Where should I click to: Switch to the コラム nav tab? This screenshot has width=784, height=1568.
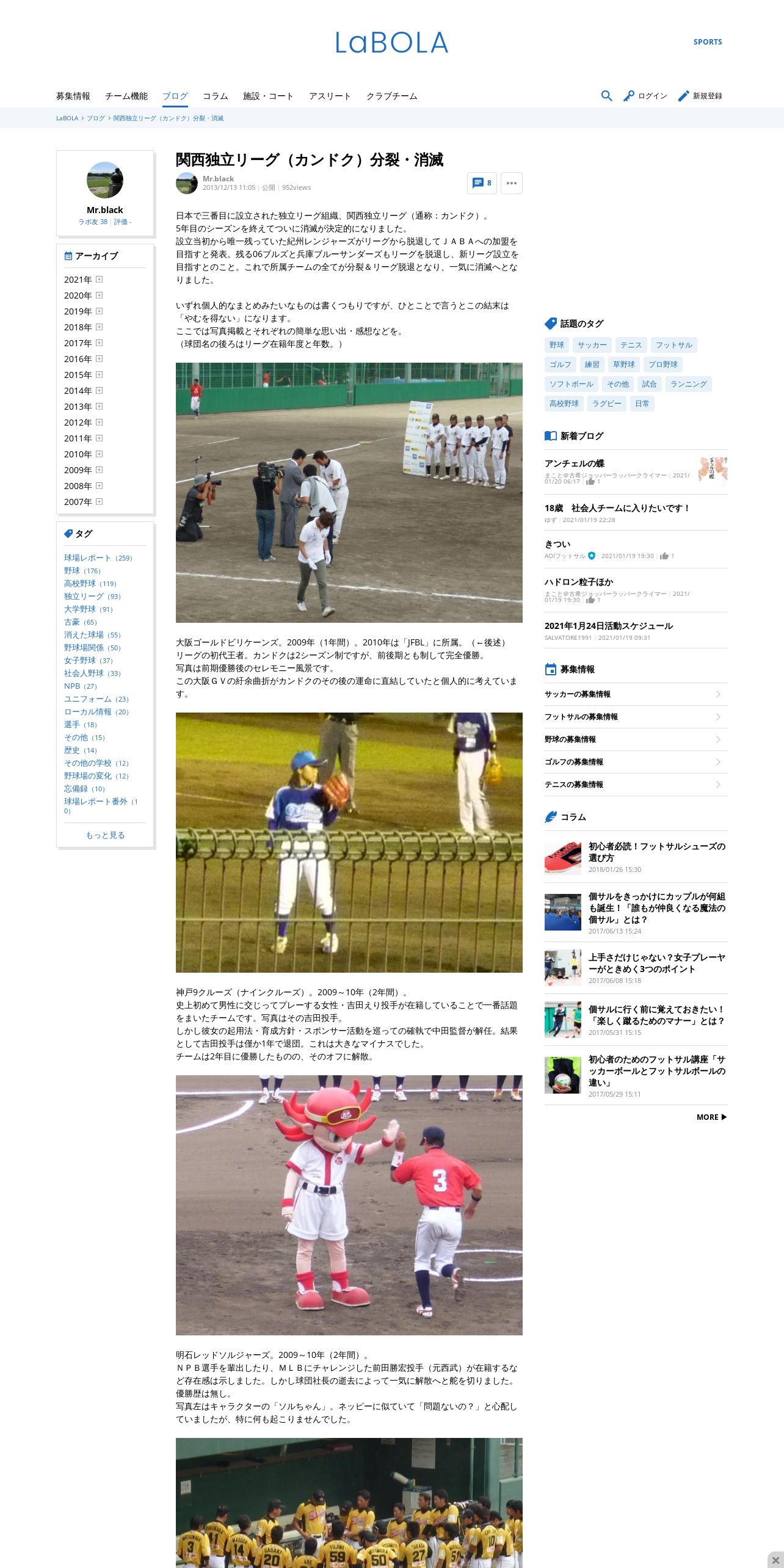click(x=216, y=96)
